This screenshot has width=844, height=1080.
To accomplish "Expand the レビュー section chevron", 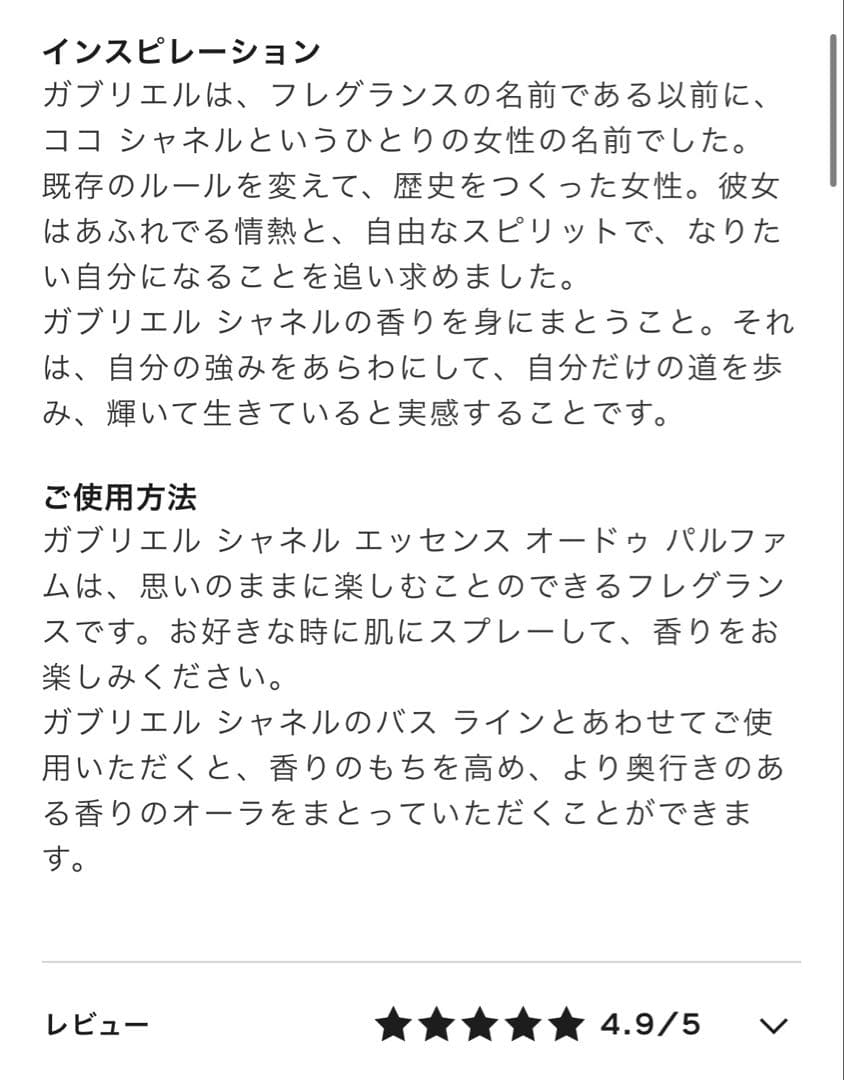I will click(773, 1026).
